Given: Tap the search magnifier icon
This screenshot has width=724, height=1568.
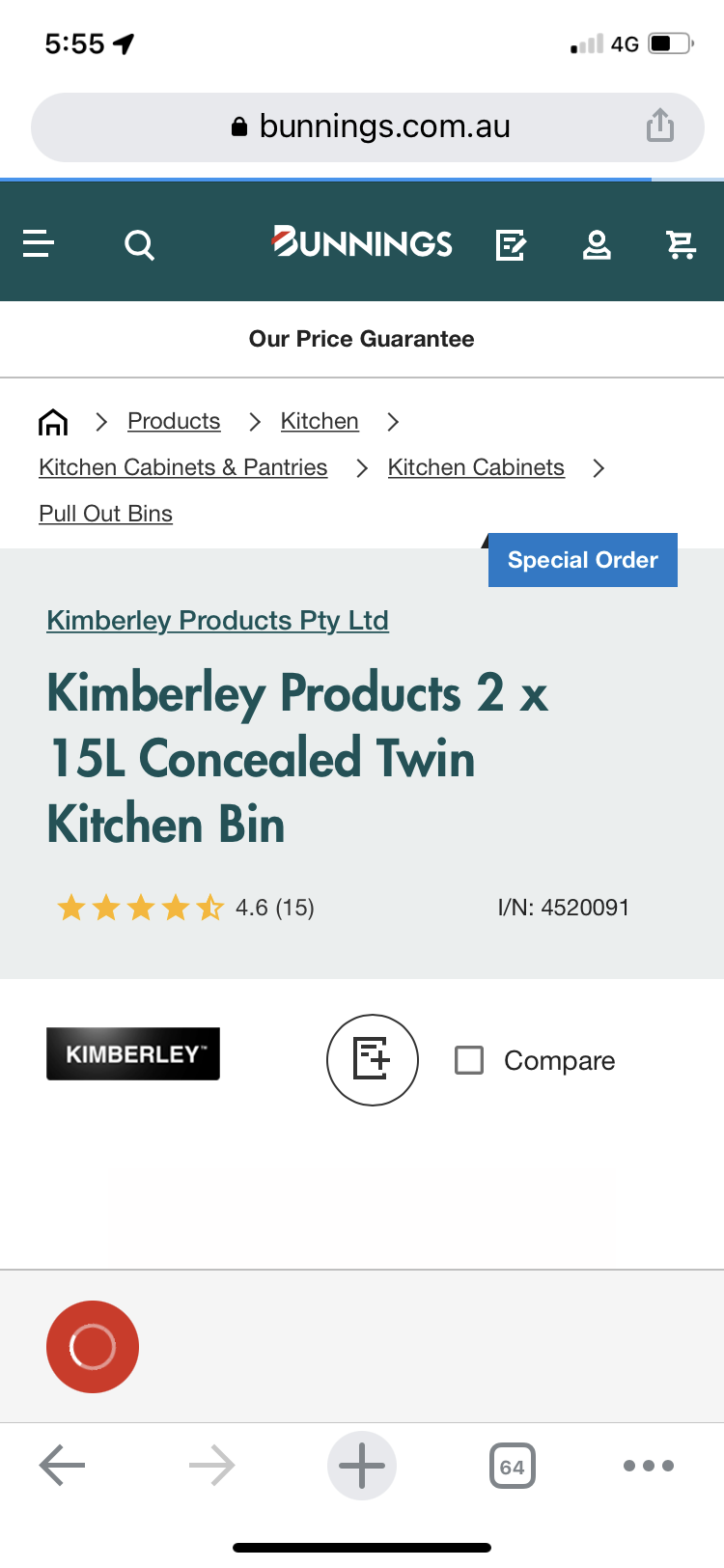Looking at the screenshot, I should (x=139, y=244).
